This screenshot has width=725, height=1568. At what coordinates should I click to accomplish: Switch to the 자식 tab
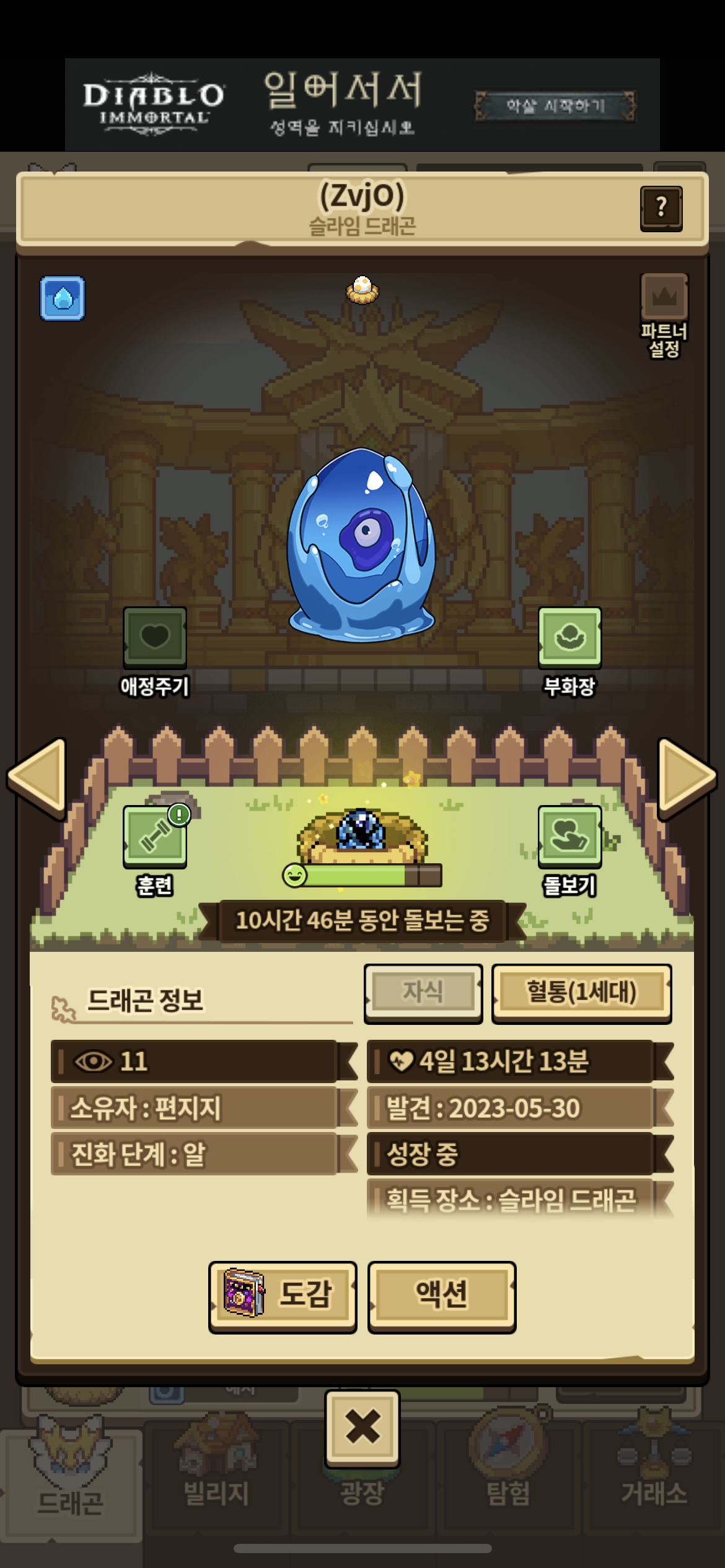(423, 992)
